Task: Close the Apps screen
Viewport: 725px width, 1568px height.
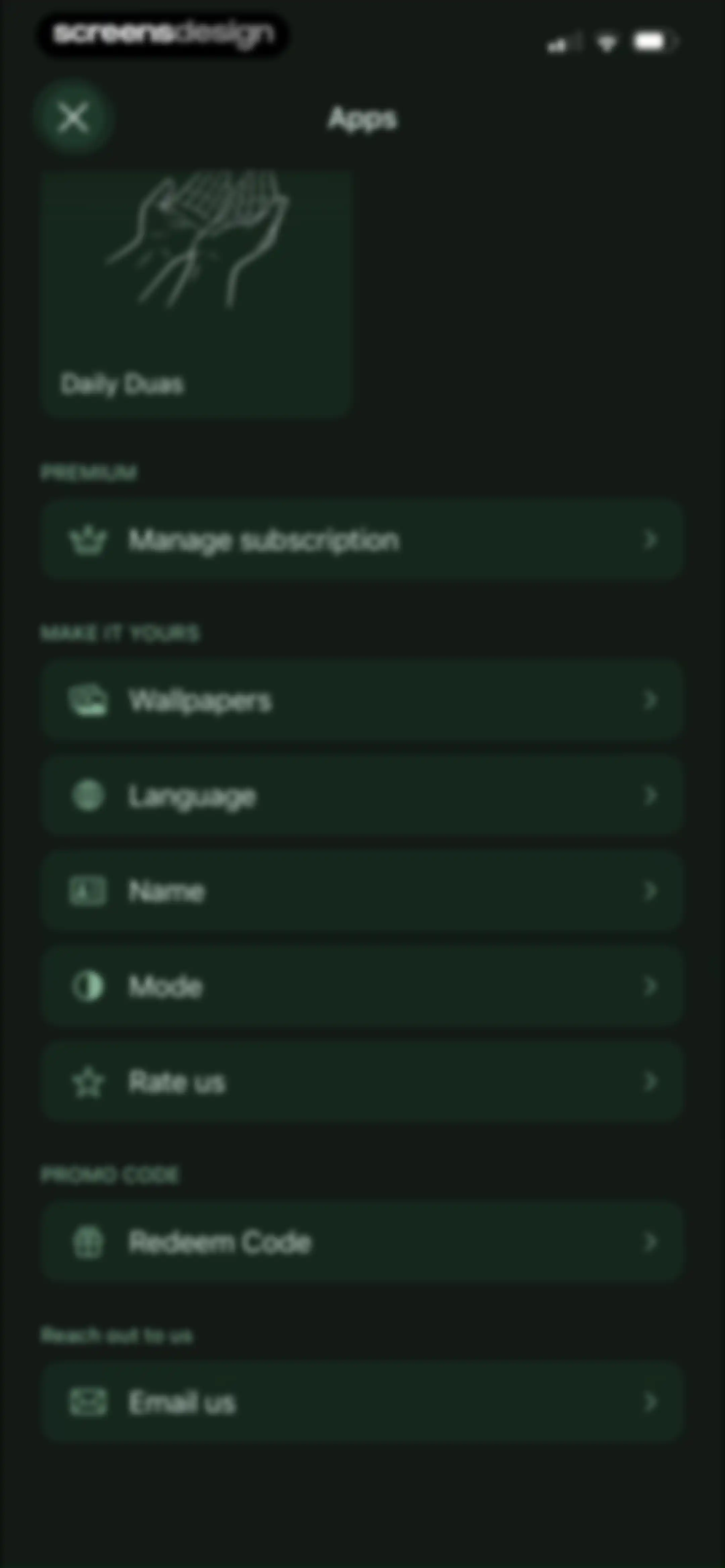Action: (74, 118)
